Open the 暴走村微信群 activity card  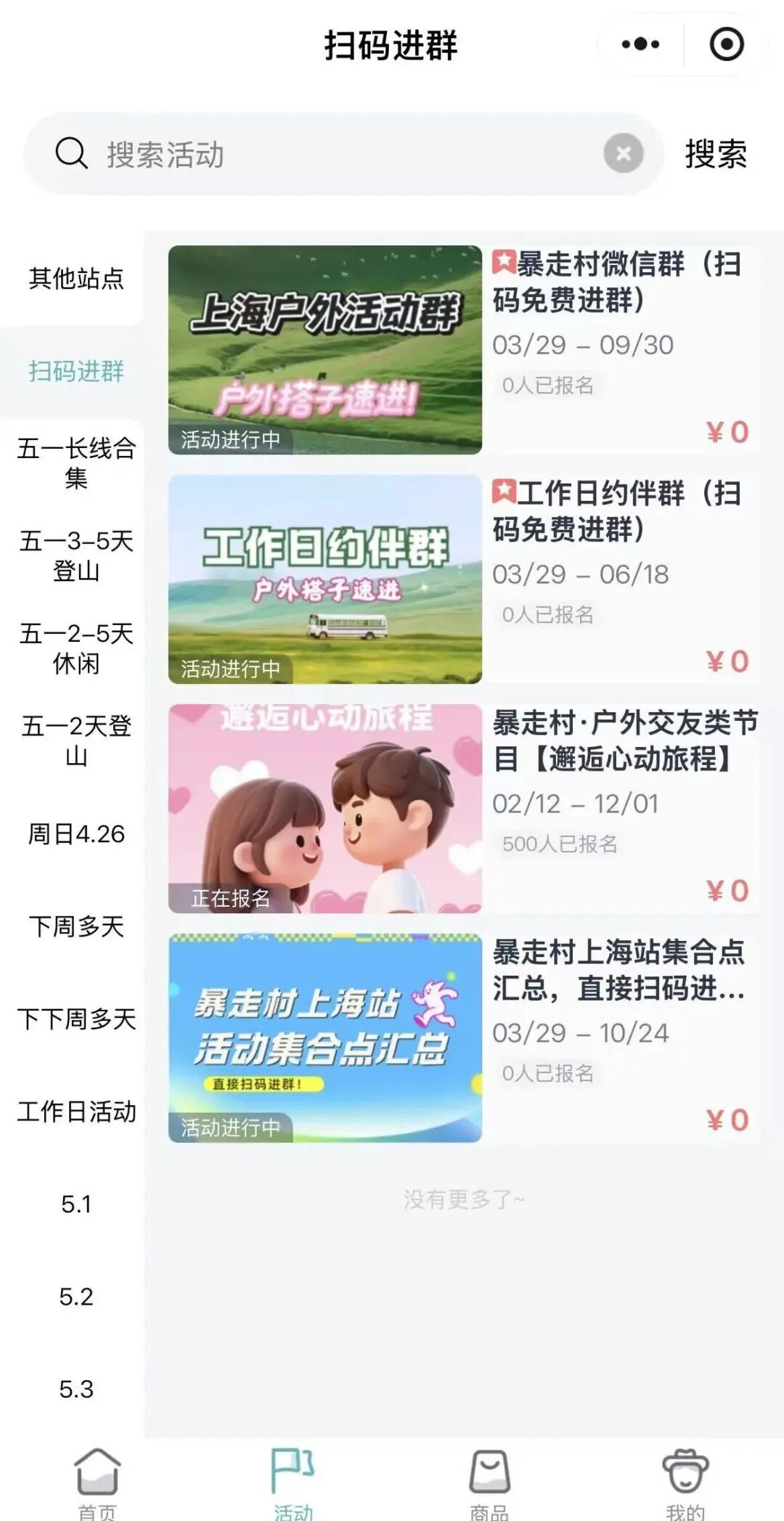pyautogui.click(x=465, y=350)
